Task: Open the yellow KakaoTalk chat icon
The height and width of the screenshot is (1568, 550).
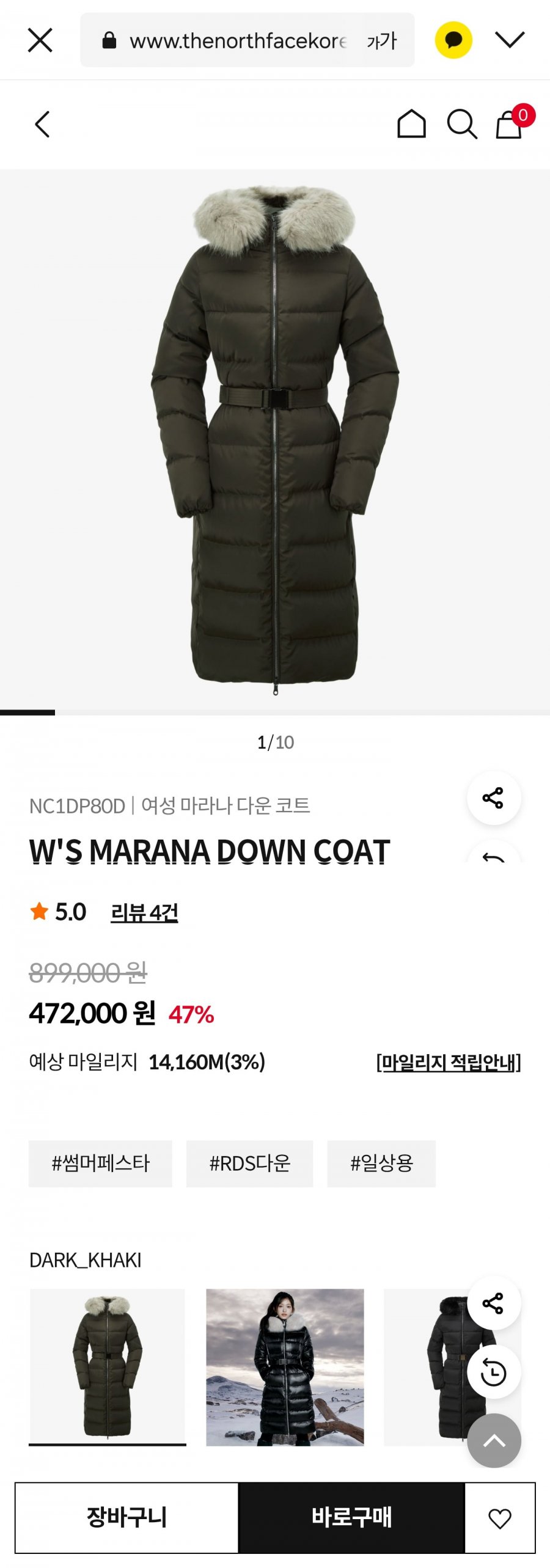Action: click(x=453, y=40)
